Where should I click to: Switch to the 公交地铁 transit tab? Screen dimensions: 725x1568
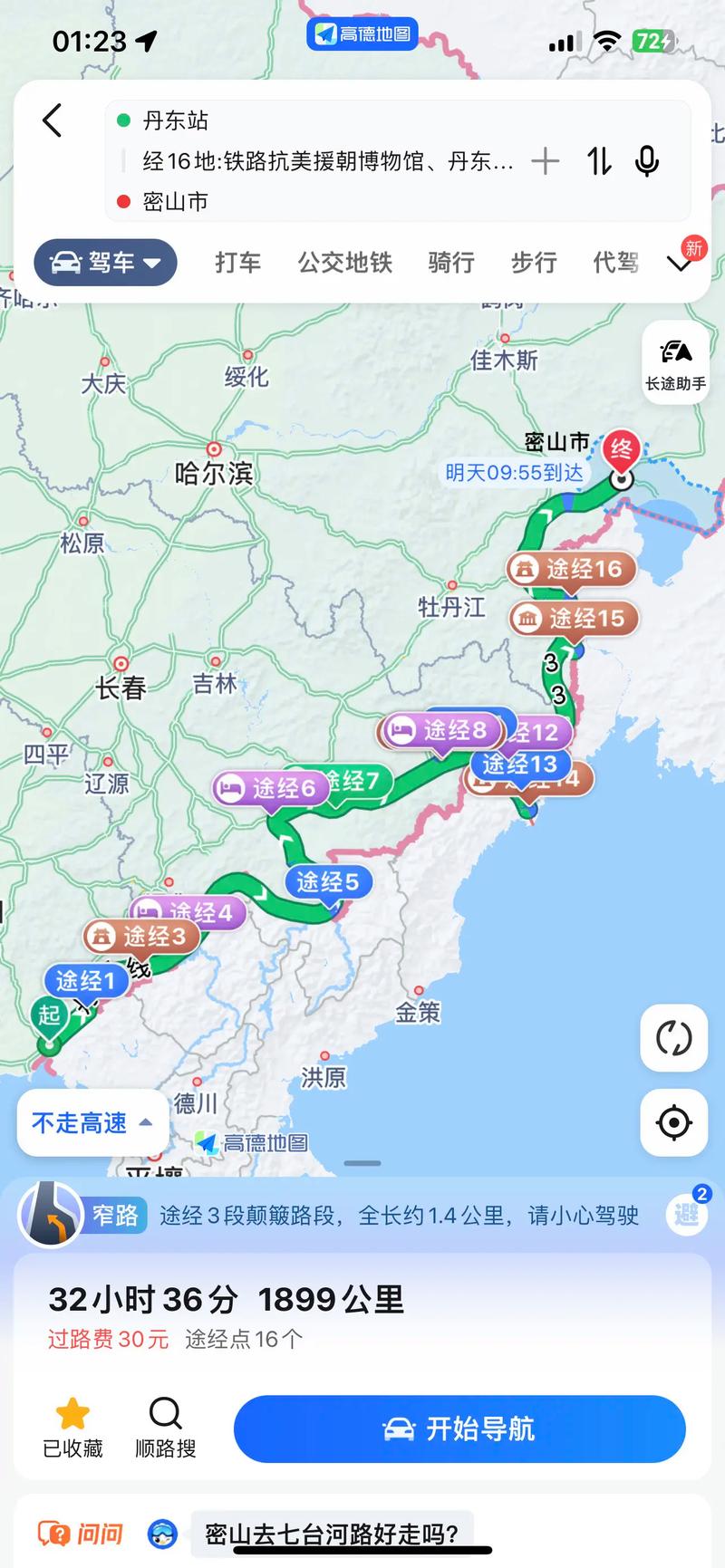coord(344,263)
